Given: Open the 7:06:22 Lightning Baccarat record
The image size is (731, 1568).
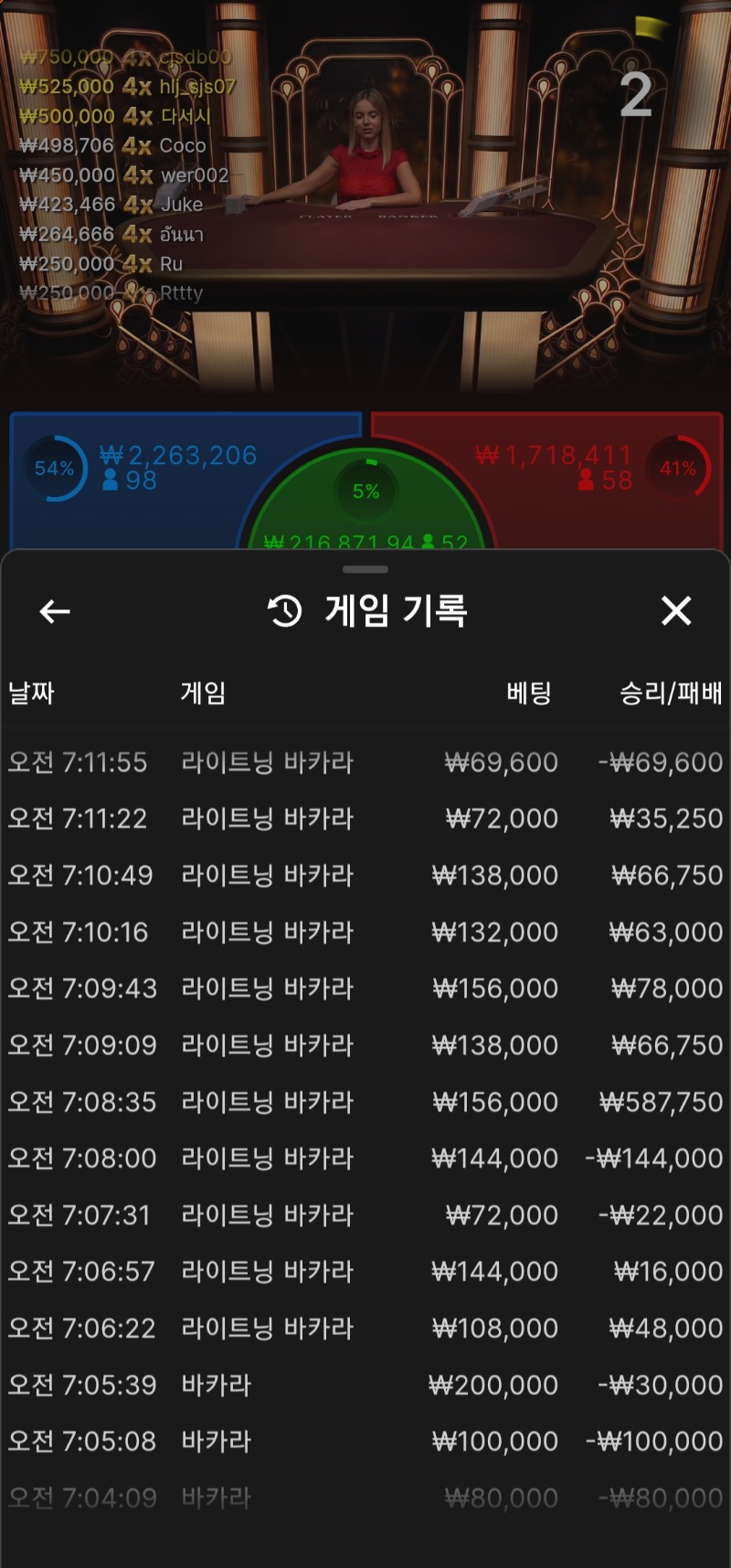Looking at the screenshot, I should (365, 1329).
